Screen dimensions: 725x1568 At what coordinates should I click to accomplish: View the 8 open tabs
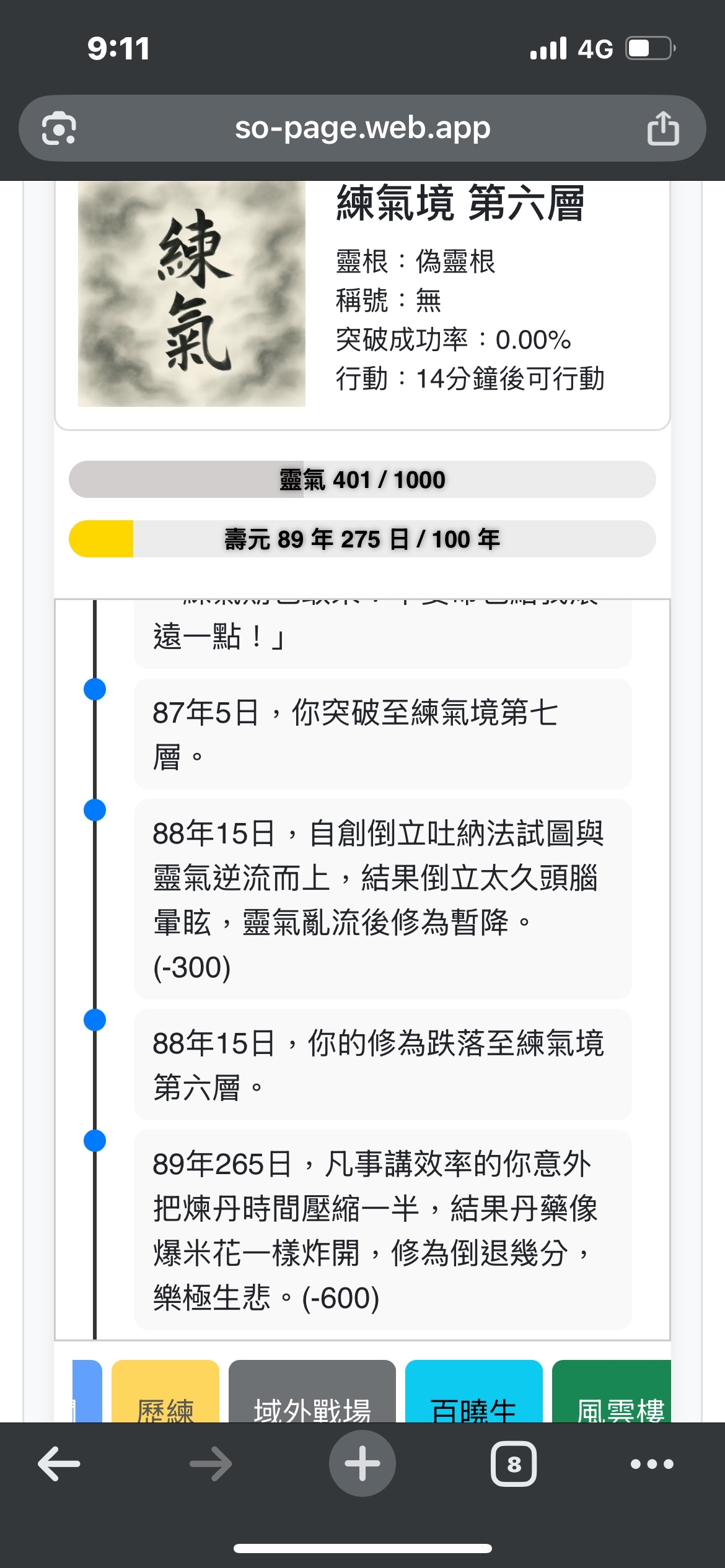(x=514, y=1464)
